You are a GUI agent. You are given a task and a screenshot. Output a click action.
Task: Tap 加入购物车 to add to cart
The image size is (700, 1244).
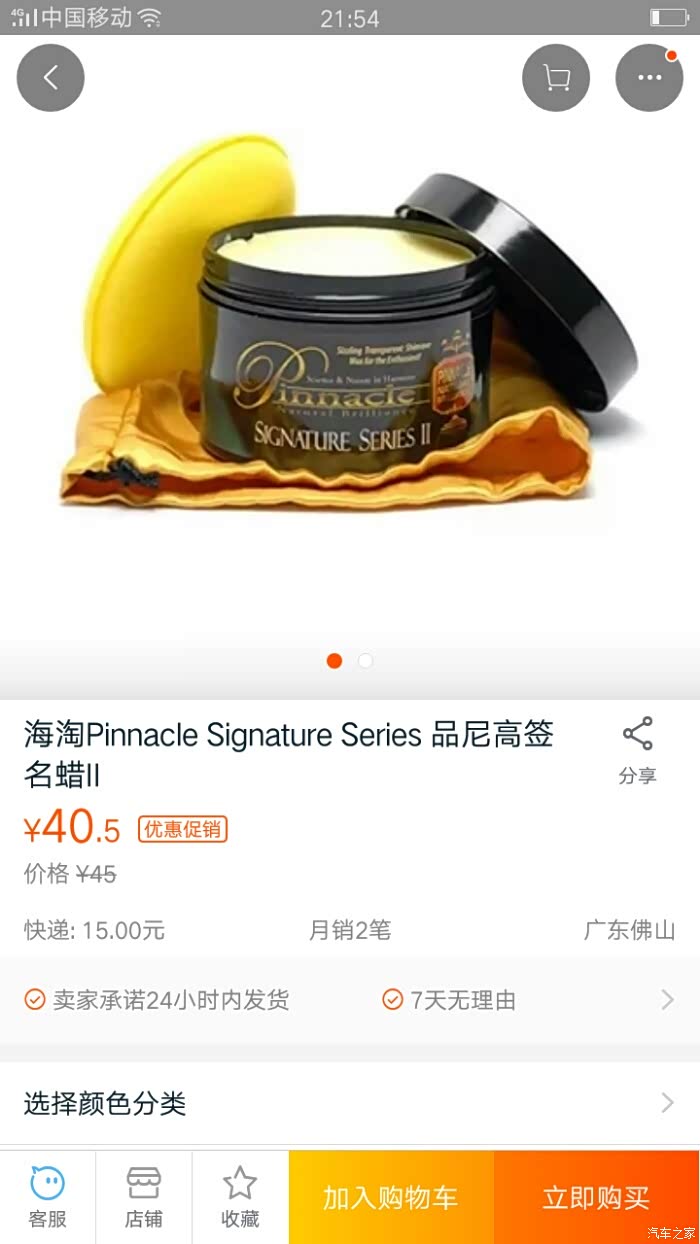coord(391,1197)
